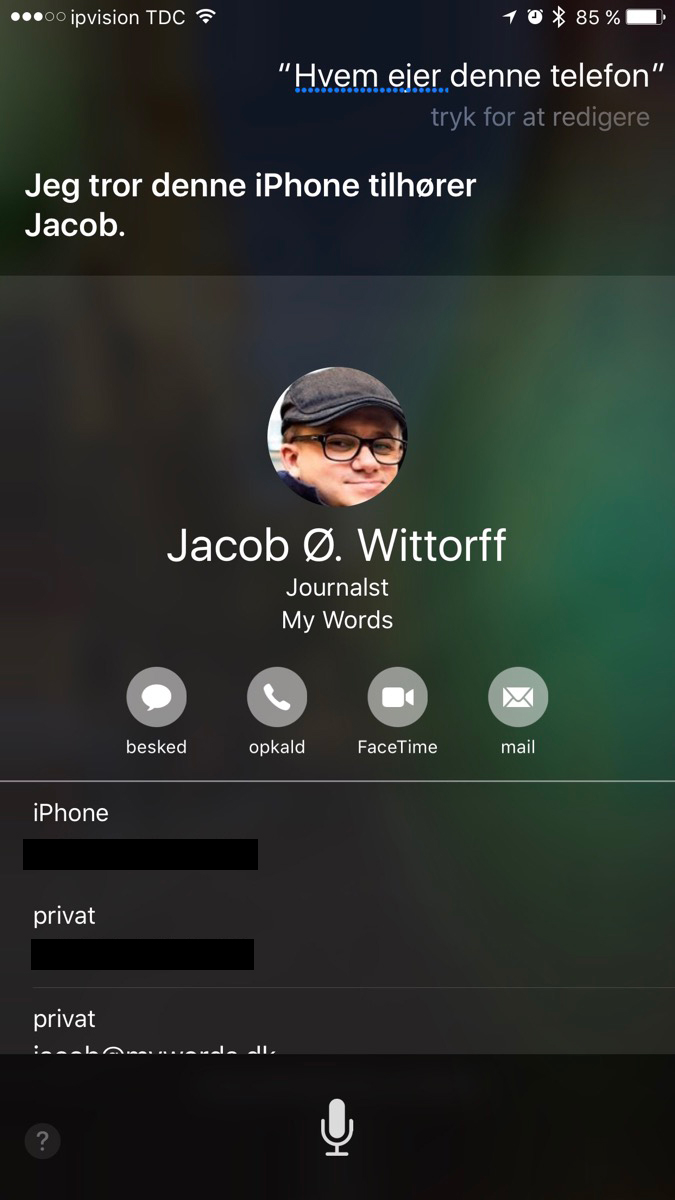Edit the query via "tryk for at redigere"
The width and height of the screenshot is (675, 1200).
pyautogui.click(x=539, y=117)
